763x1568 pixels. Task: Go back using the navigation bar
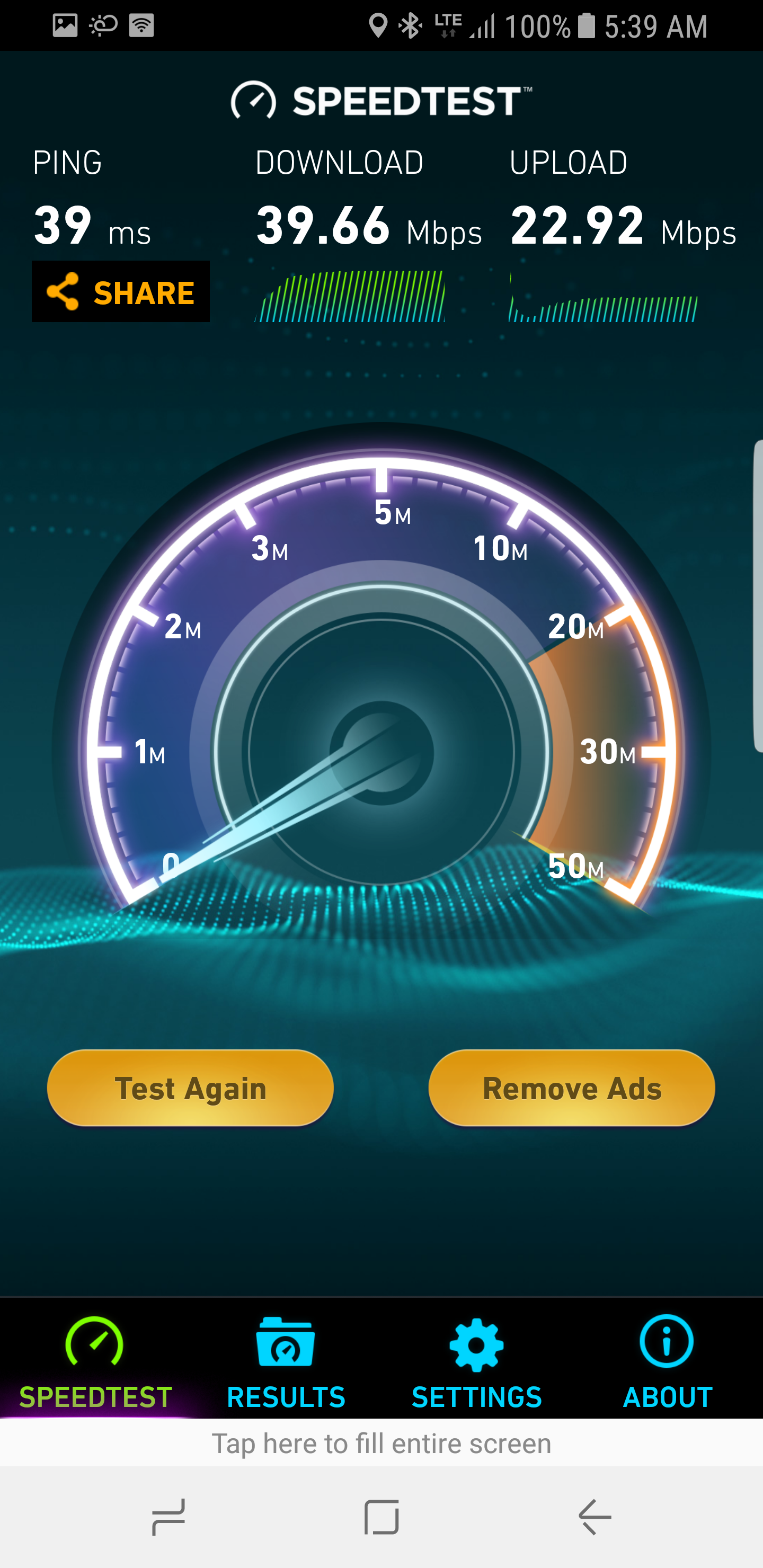(595, 1517)
